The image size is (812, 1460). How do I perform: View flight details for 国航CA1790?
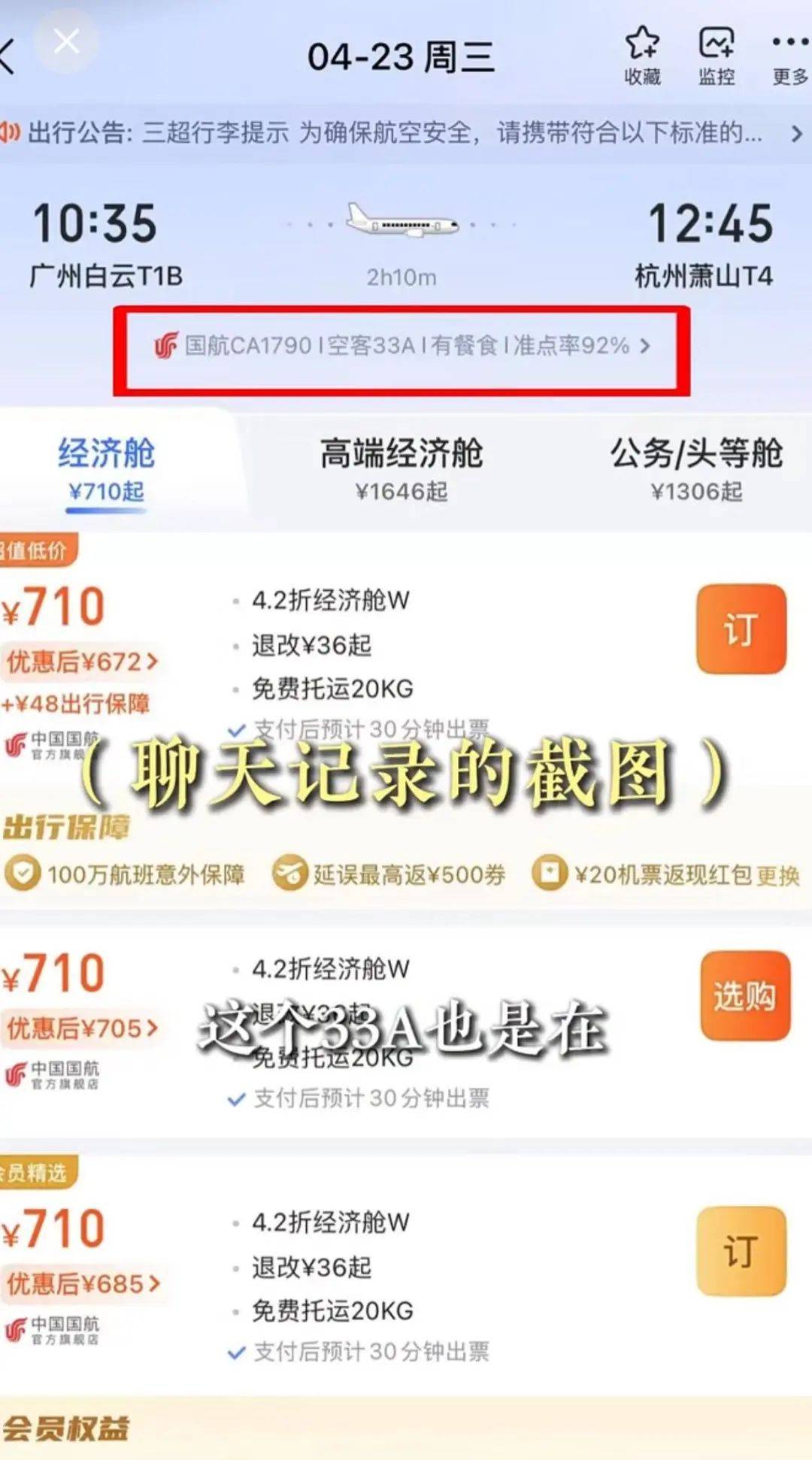coord(401,346)
